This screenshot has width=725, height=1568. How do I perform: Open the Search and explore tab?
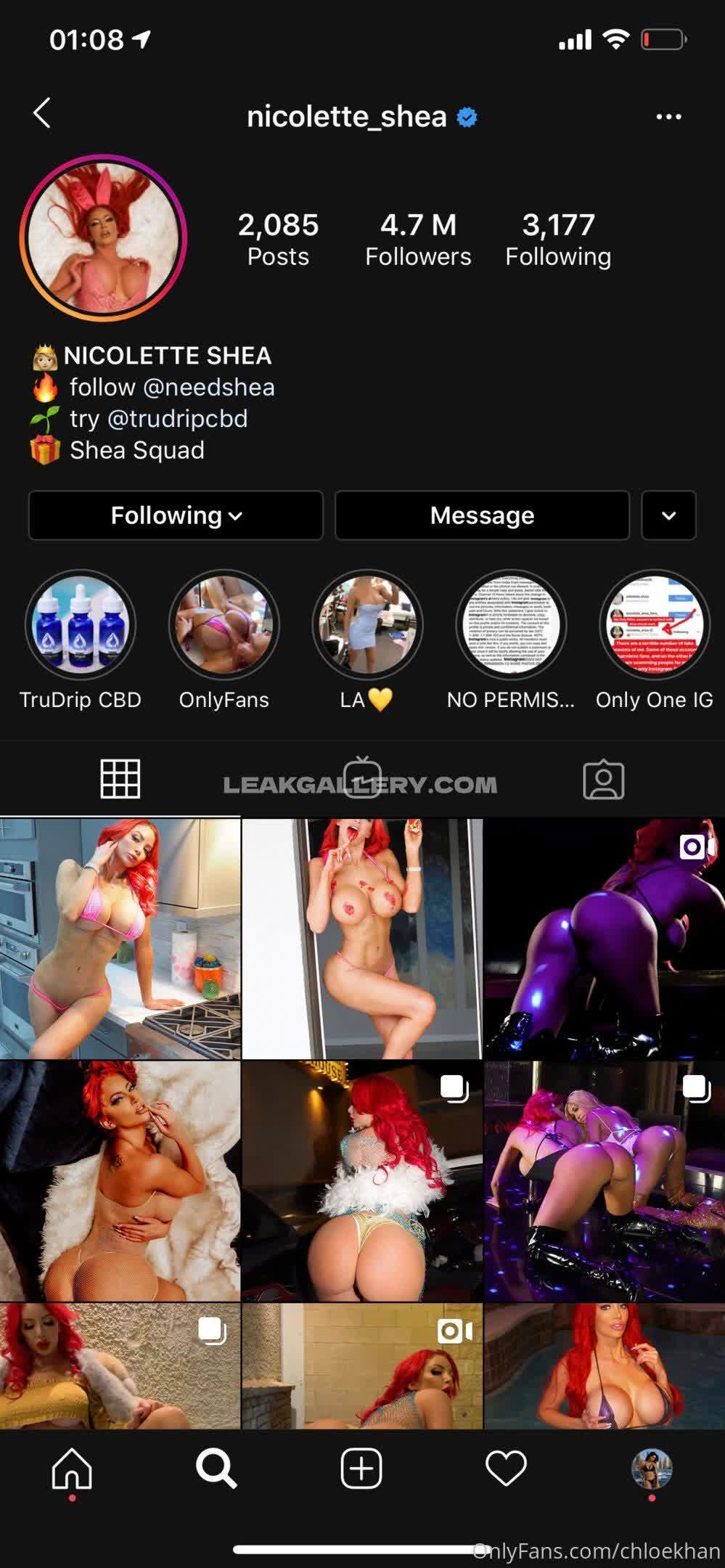216,1469
